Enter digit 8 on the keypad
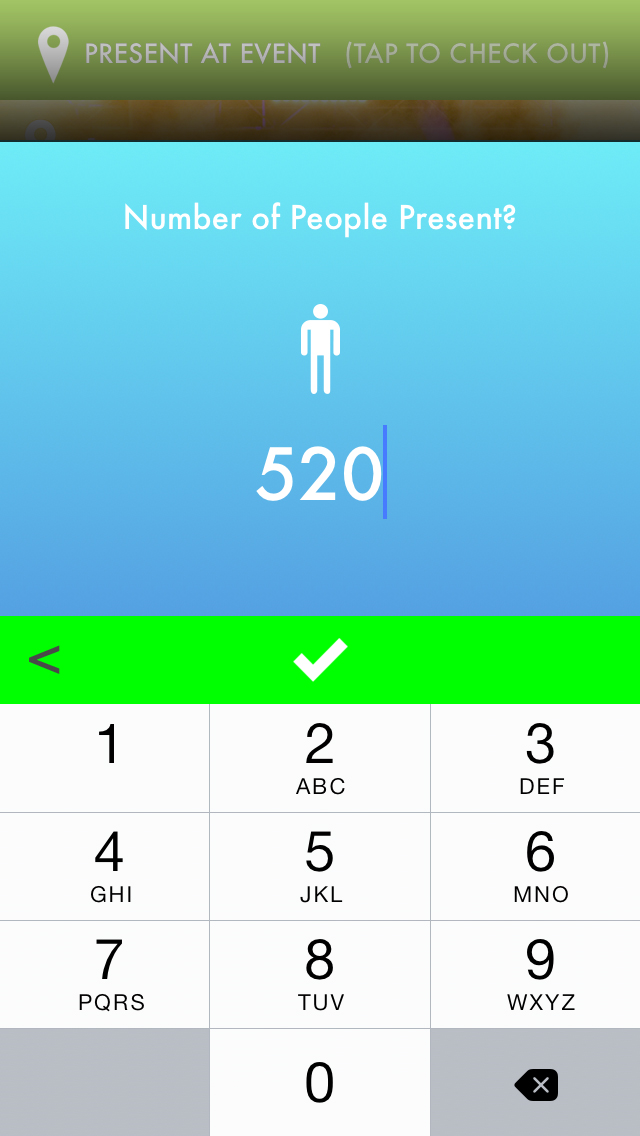The height and width of the screenshot is (1136, 640). 320,974
